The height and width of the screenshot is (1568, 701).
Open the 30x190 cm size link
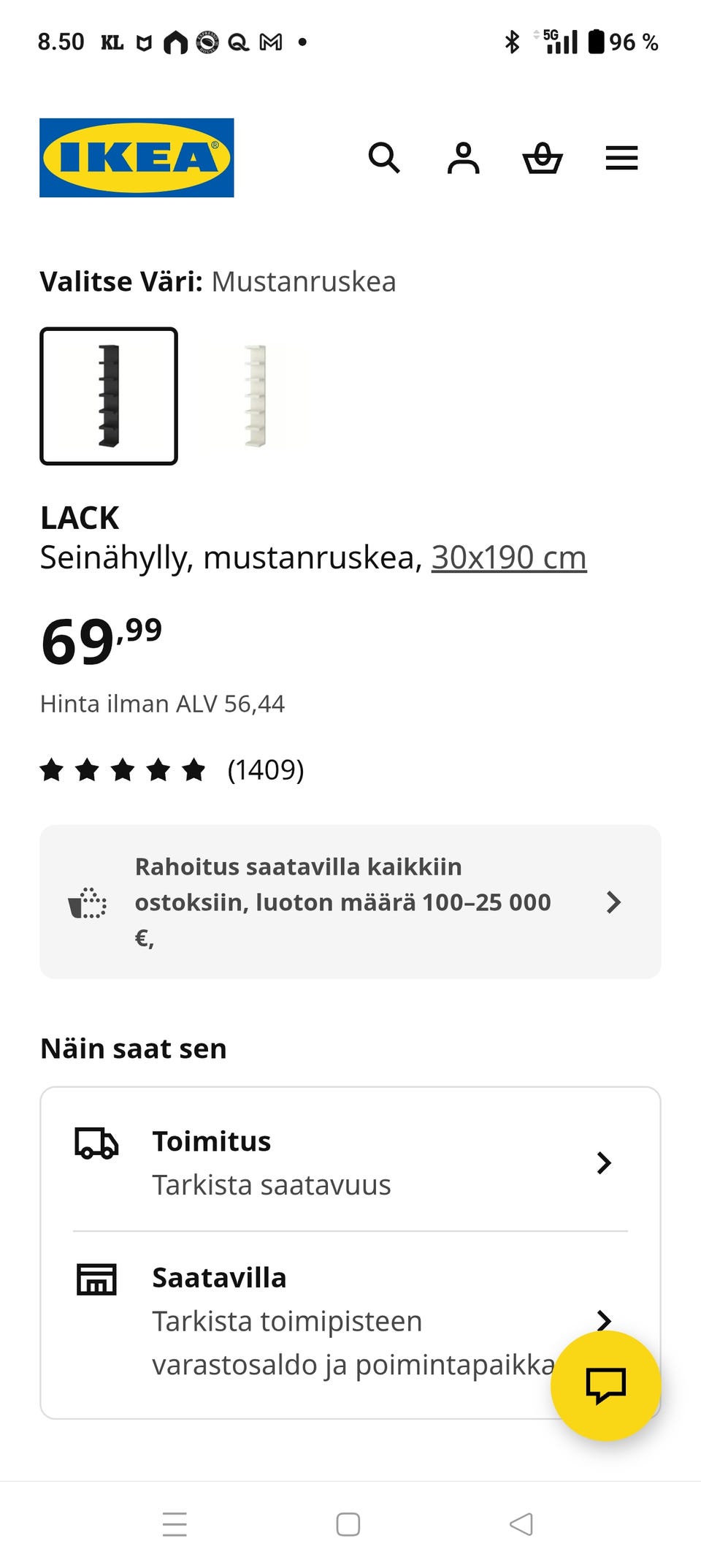click(509, 556)
